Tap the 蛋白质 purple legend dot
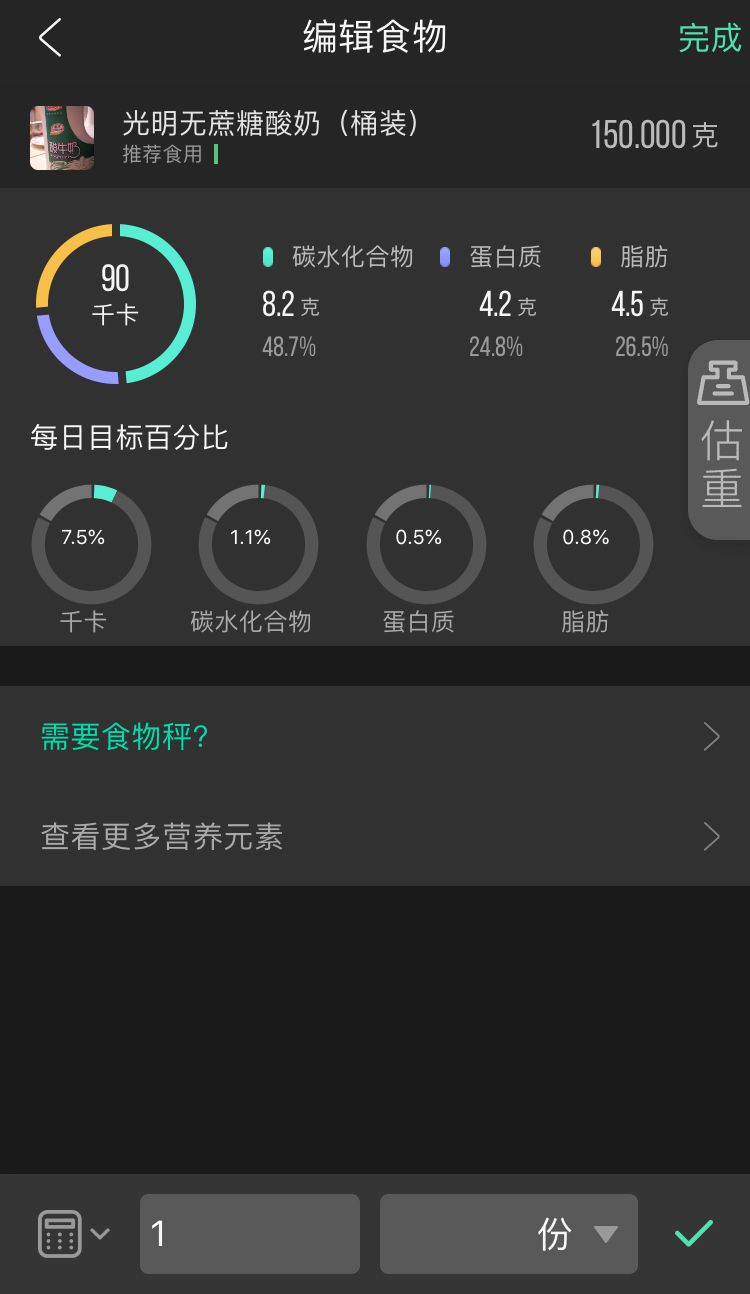This screenshot has height=1294, width=750. click(x=444, y=258)
